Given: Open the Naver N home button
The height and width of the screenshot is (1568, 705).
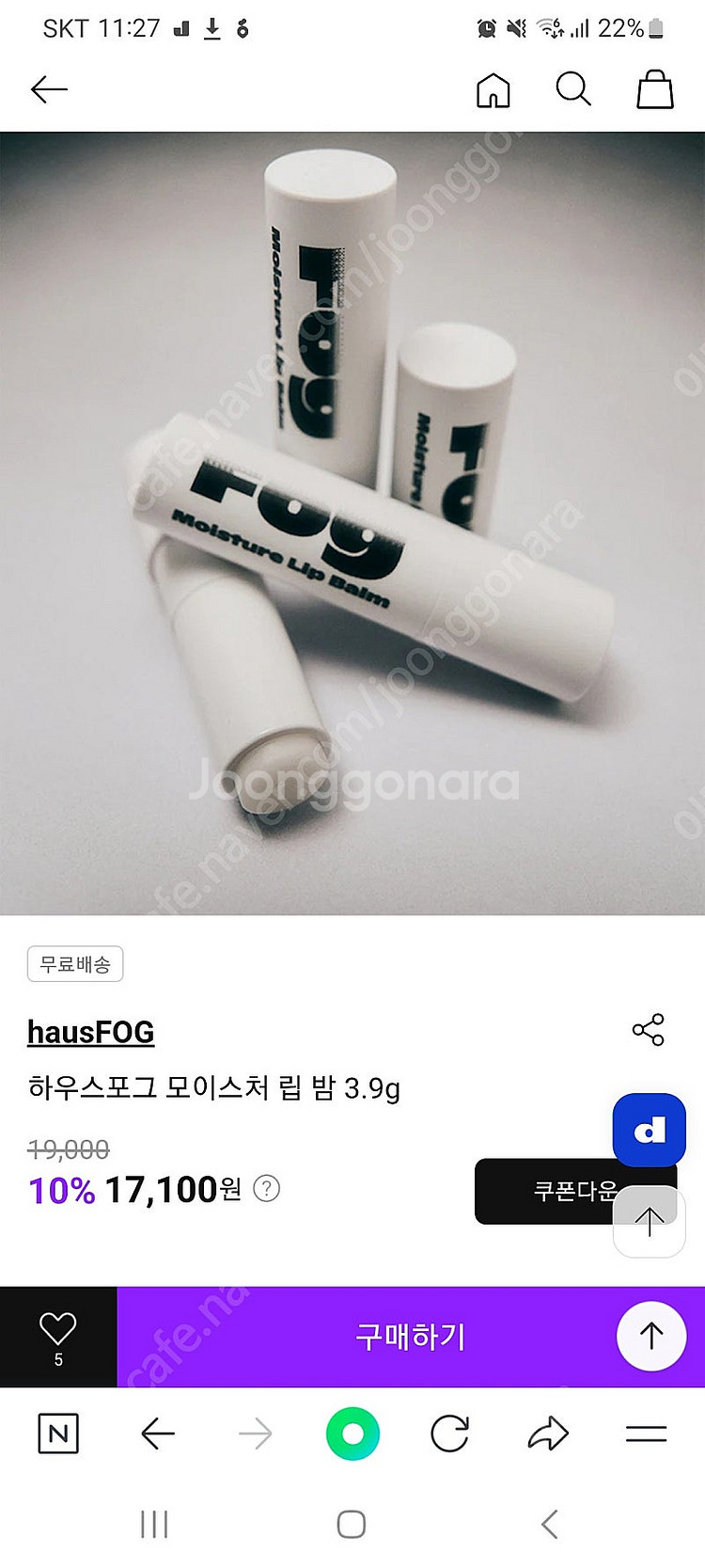Looking at the screenshot, I should [x=58, y=1433].
